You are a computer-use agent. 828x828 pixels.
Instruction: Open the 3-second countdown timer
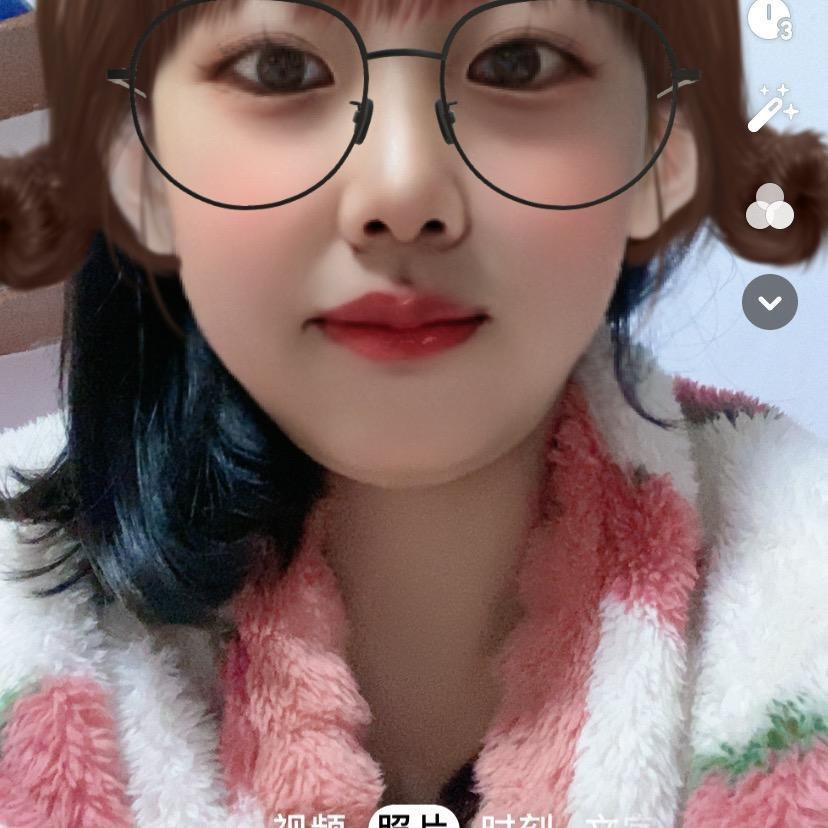[769, 19]
